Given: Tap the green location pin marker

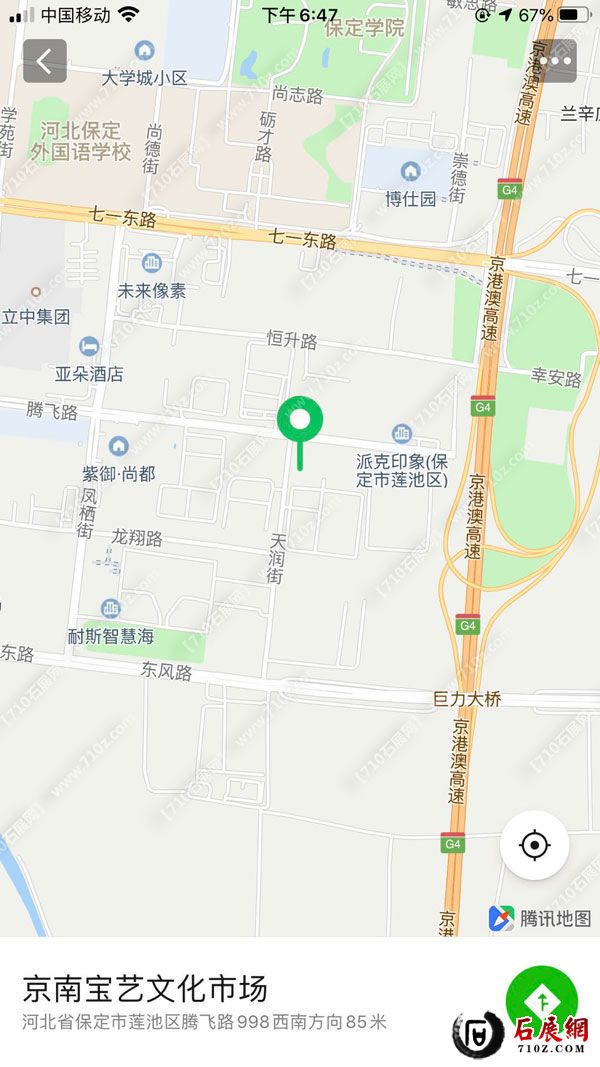Looking at the screenshot, I should coord(300,420).
